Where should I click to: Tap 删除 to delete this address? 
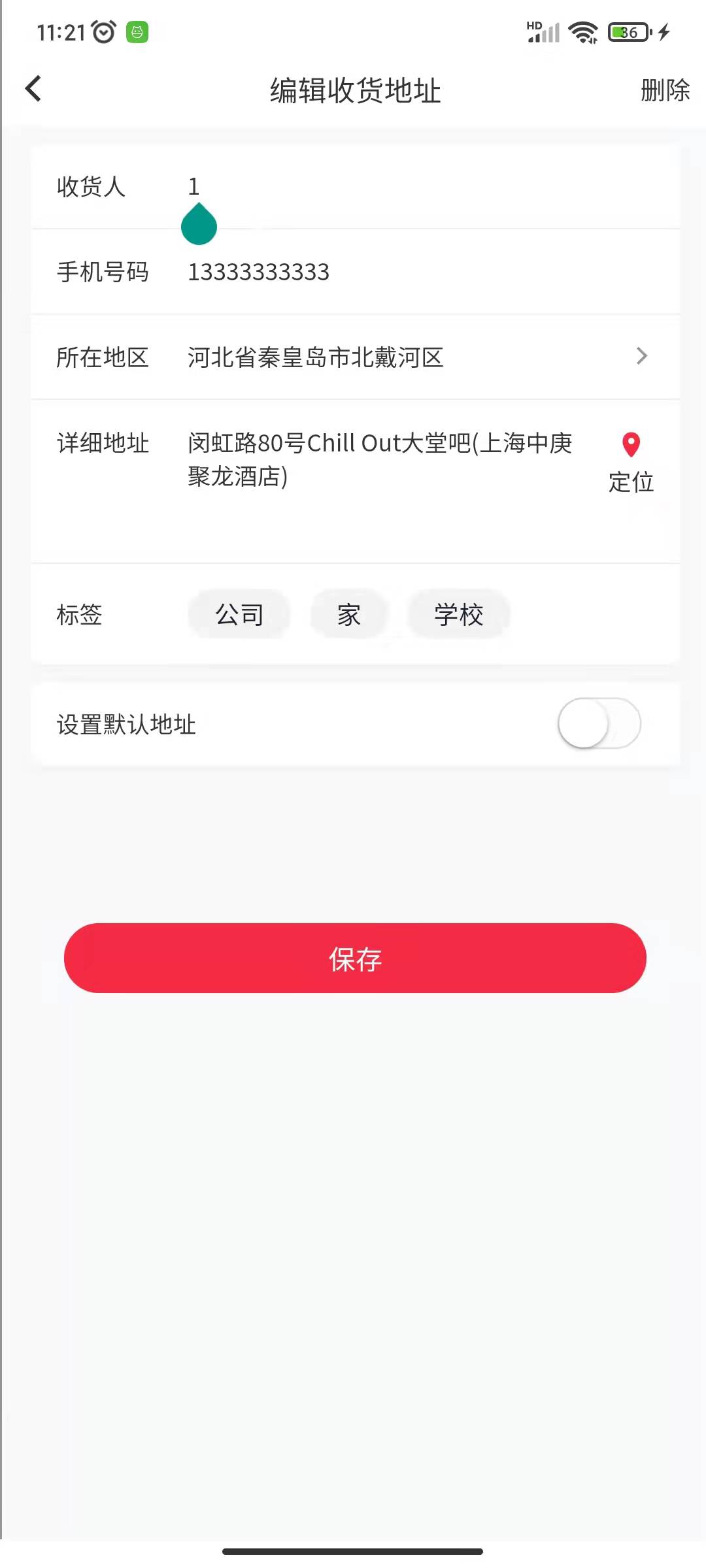[x=664, y=90]
